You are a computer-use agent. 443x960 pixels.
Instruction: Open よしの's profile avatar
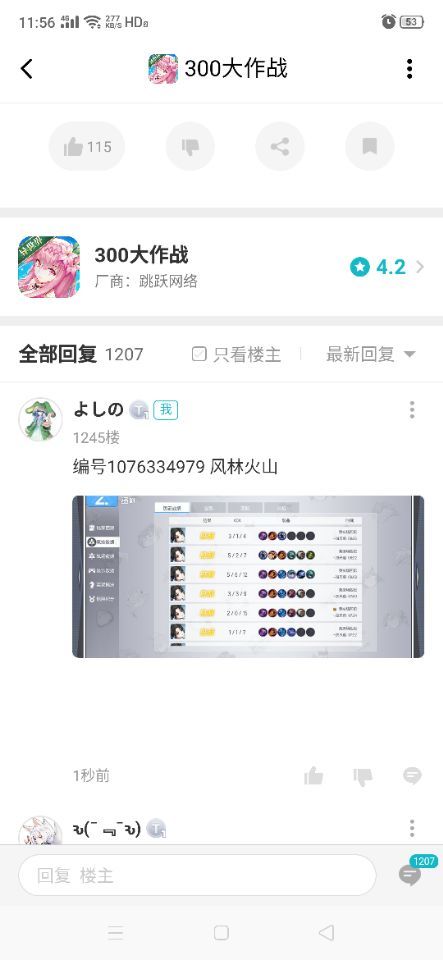tap(40, 419)
